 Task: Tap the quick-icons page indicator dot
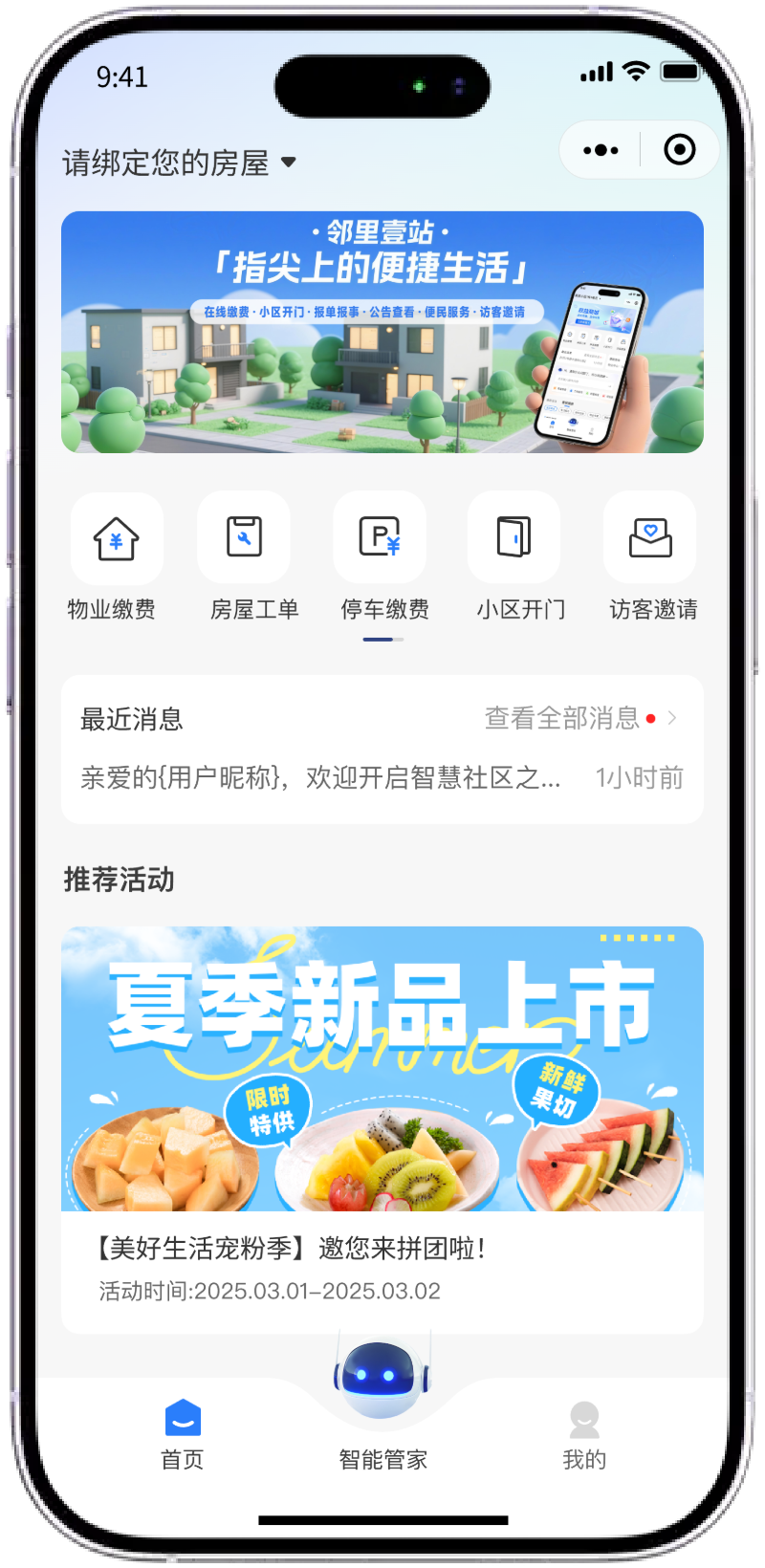click(381, 641)
